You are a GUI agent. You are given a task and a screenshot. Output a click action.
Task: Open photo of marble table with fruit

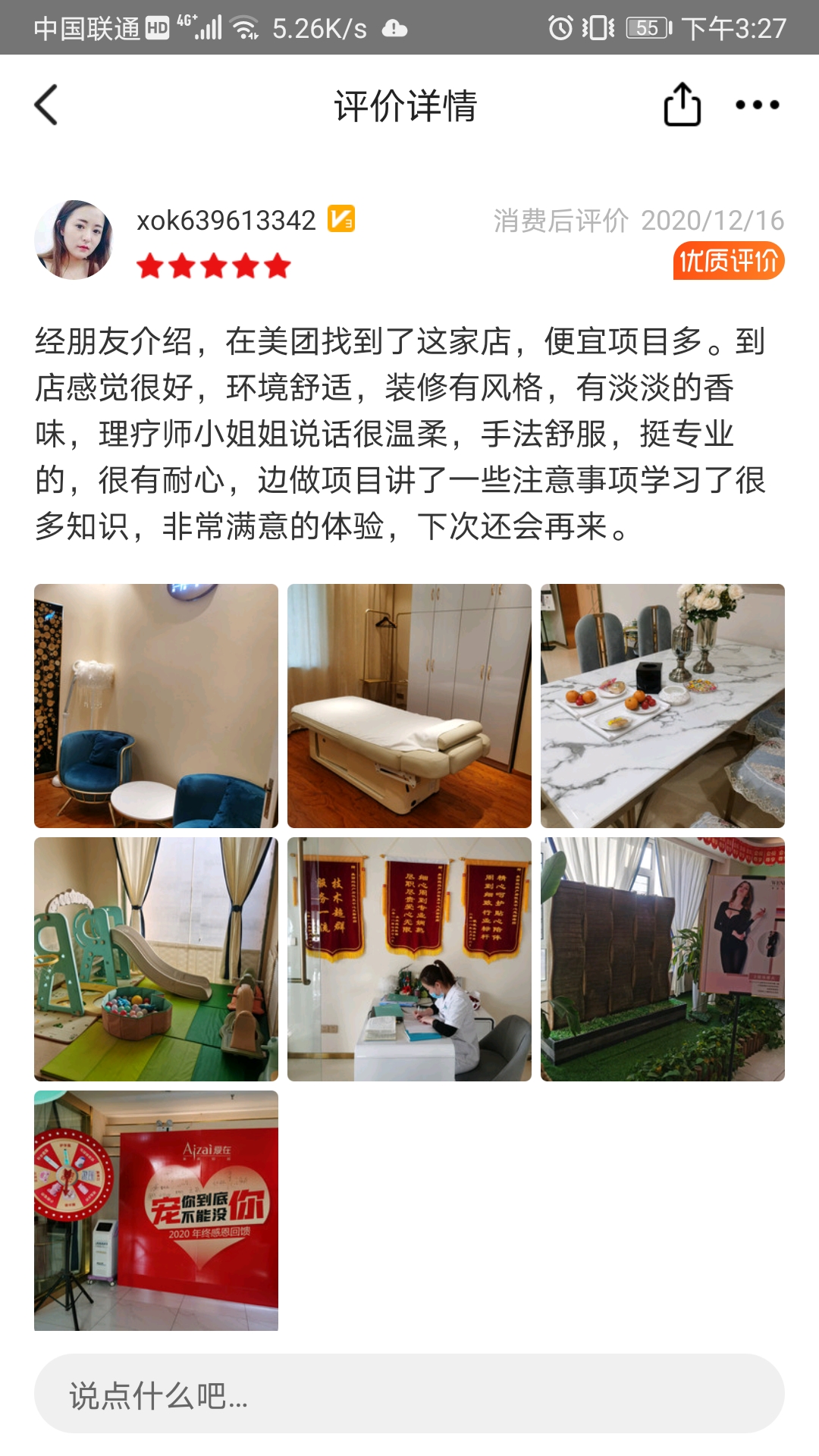662,705
